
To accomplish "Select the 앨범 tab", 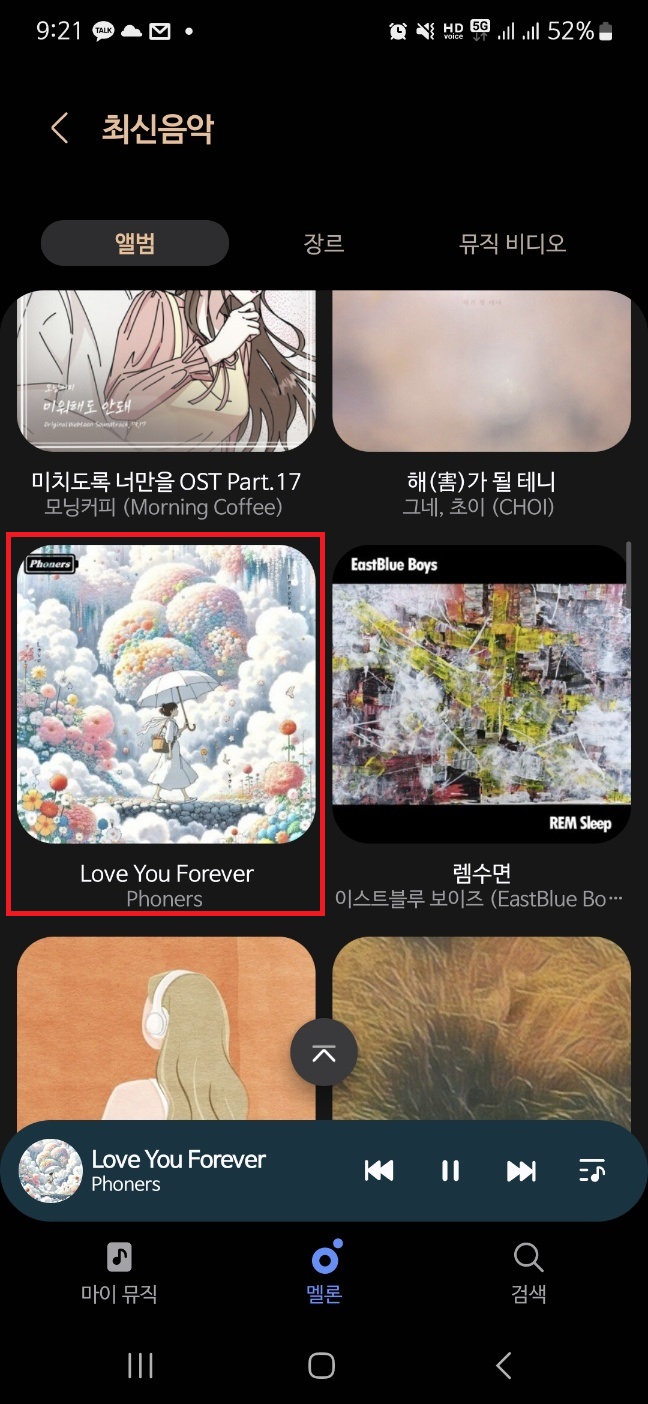I will pyautogui.click(x=135, y=243).
